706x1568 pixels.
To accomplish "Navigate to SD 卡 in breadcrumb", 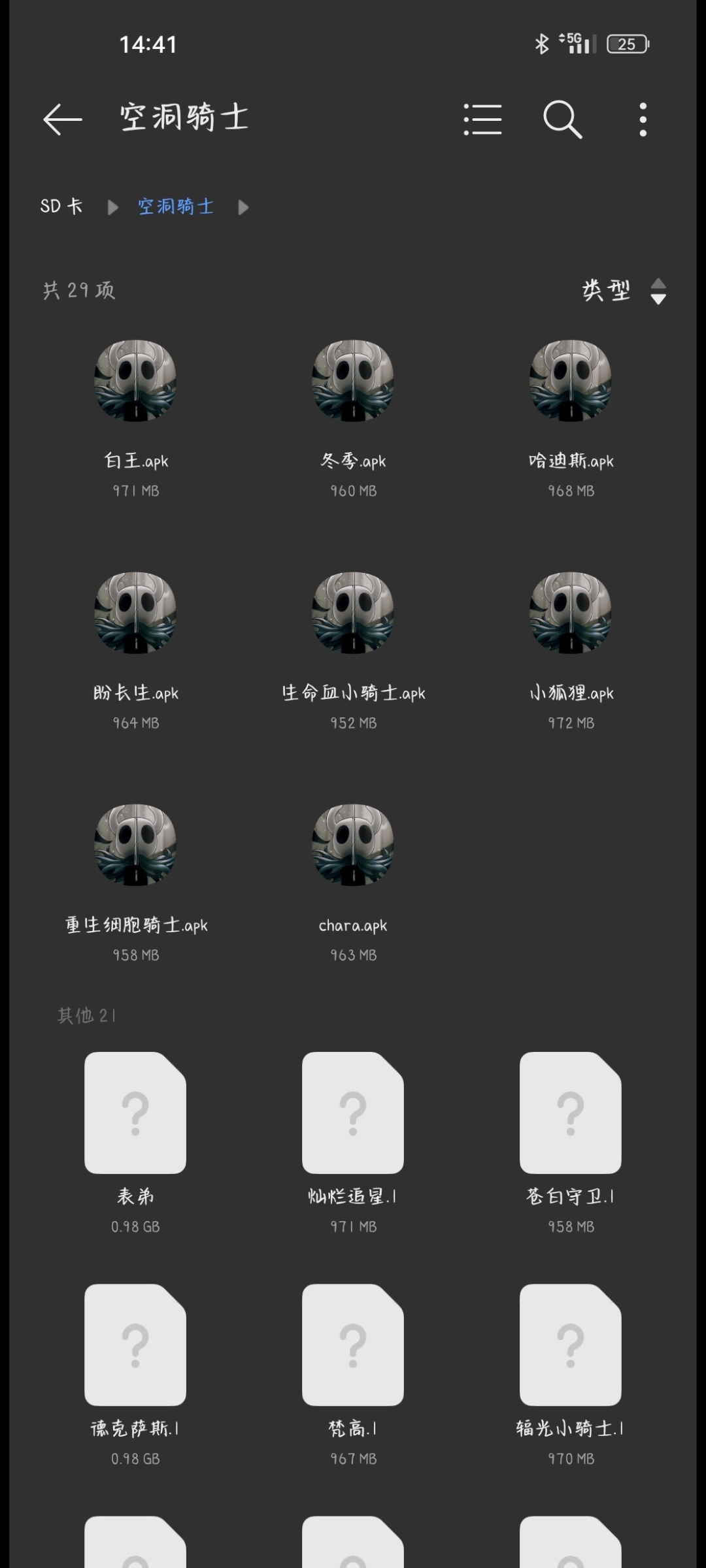I will (61, 206).
